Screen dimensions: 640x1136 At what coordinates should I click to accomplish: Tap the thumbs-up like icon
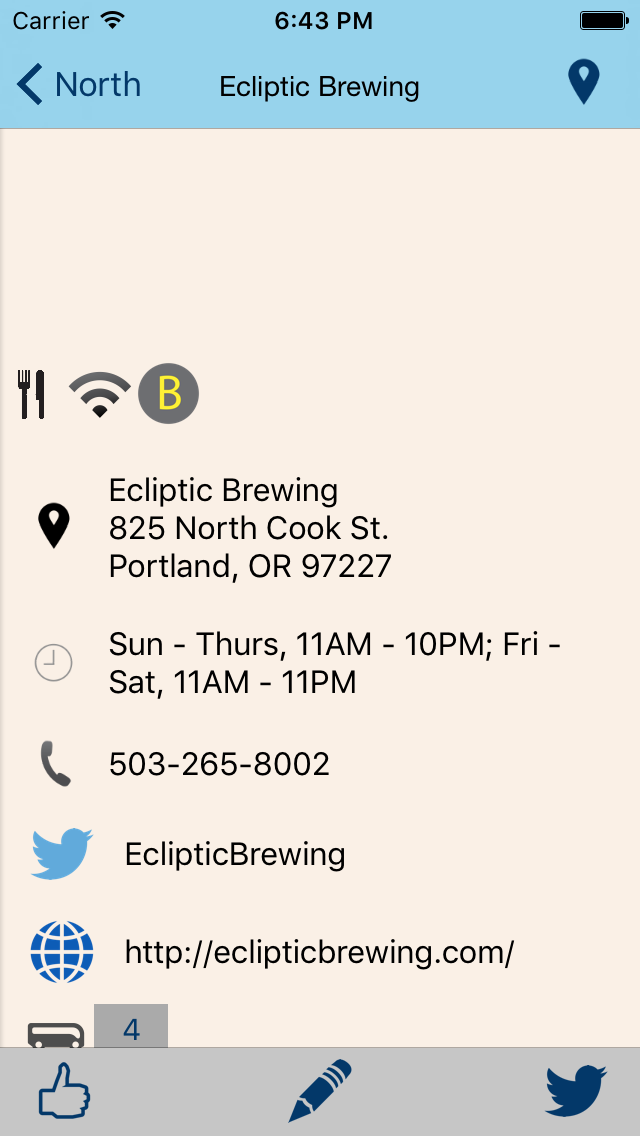point(64,1091)
